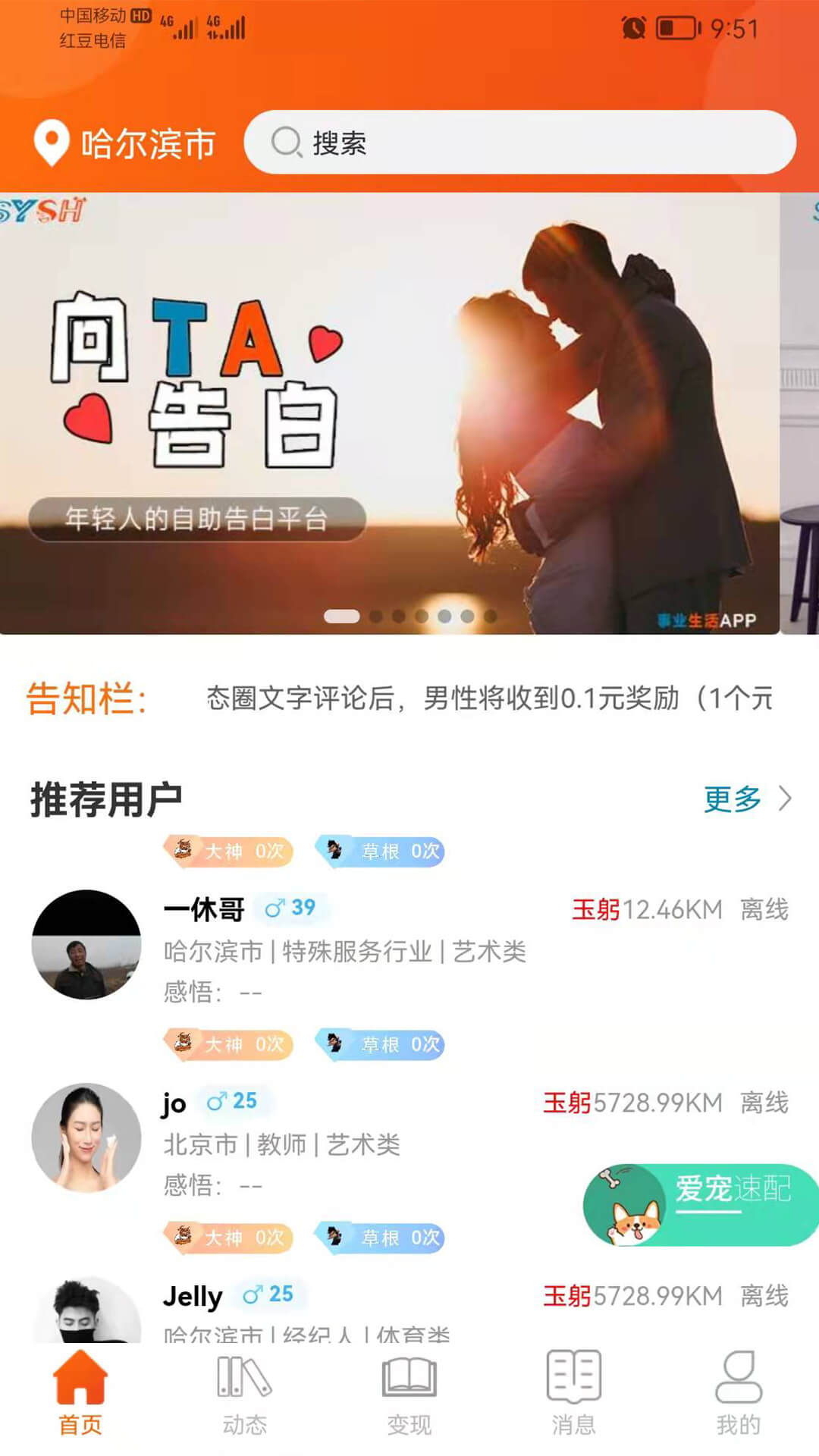Launch the 爱宠速配 floating button

pos(699,1204)
